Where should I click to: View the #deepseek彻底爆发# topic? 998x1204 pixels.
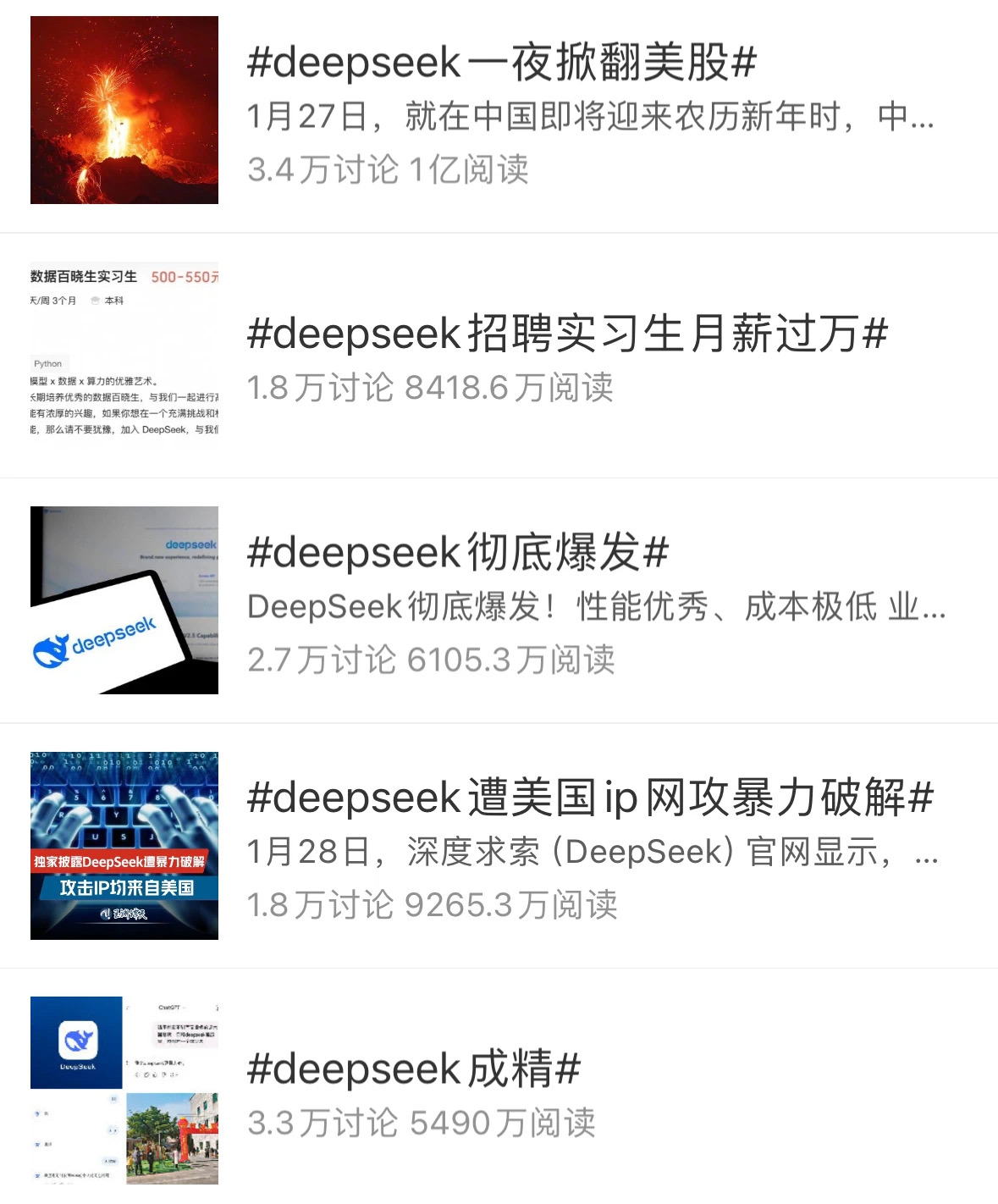click(x=457, y=553)
